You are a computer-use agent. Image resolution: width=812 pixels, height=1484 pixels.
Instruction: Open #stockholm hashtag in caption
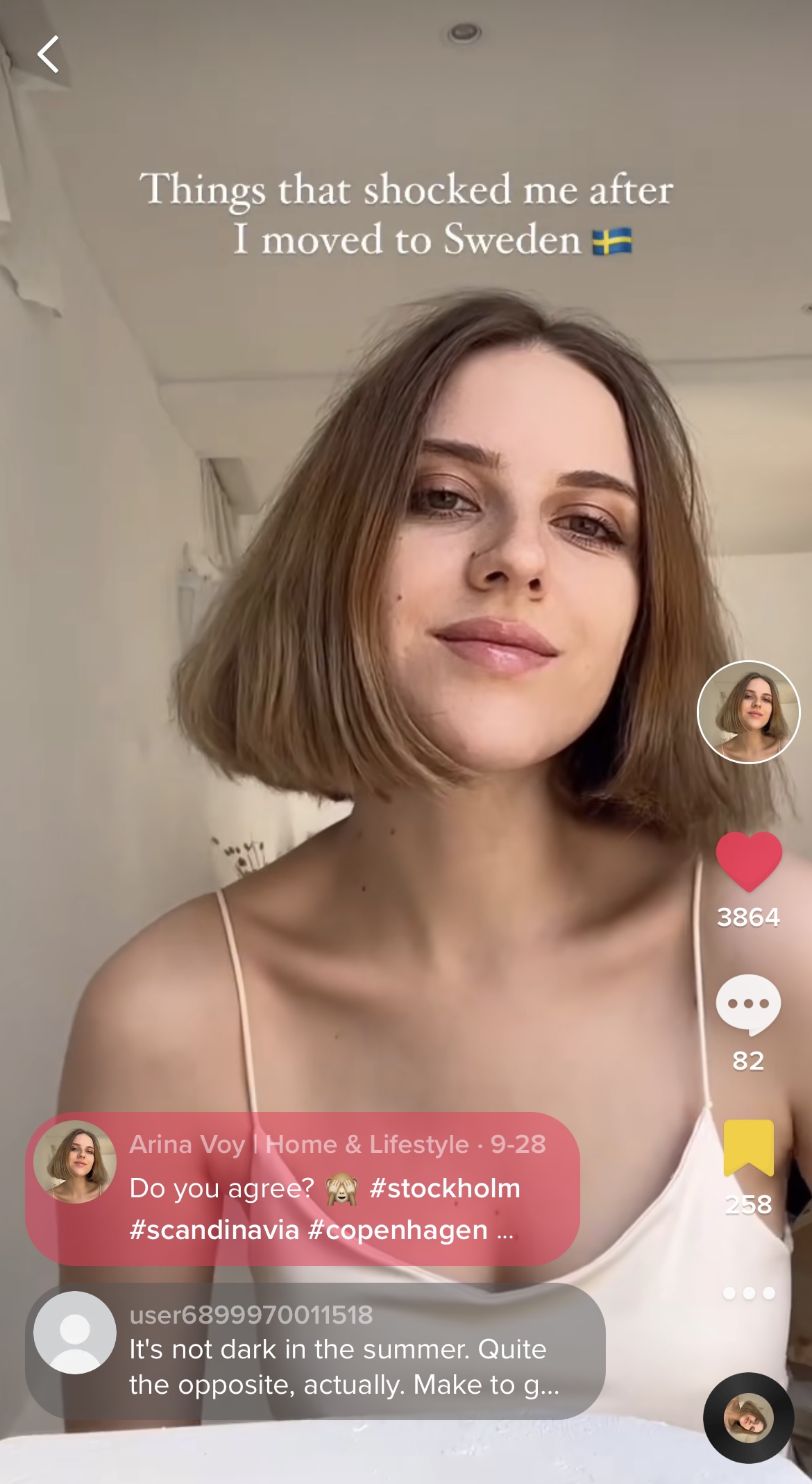click(445, 1188)
